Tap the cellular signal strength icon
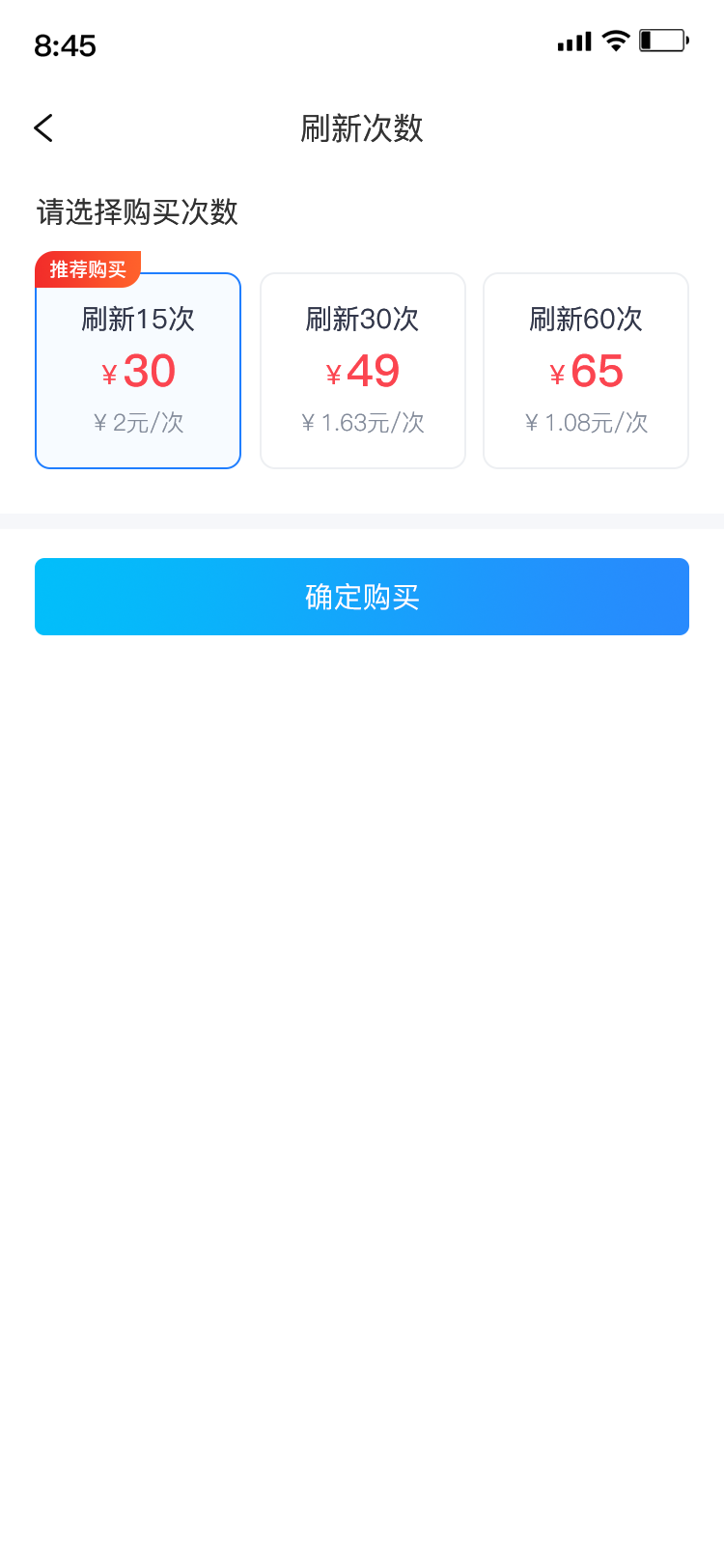This screenshot has height=1568, width=724. [x=572, y=42]
